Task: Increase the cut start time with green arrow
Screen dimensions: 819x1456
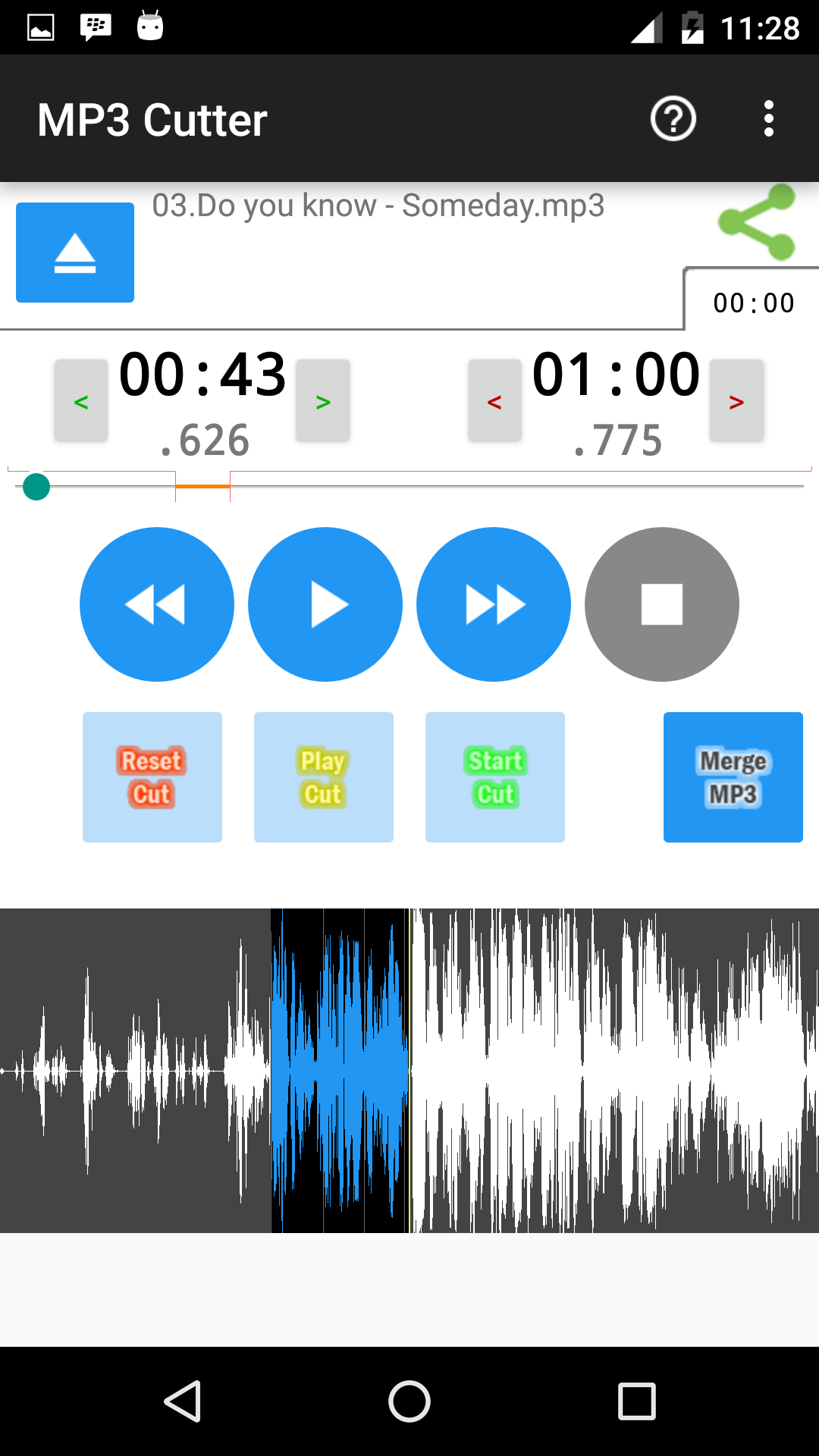Action: click(x=323, y=401)
